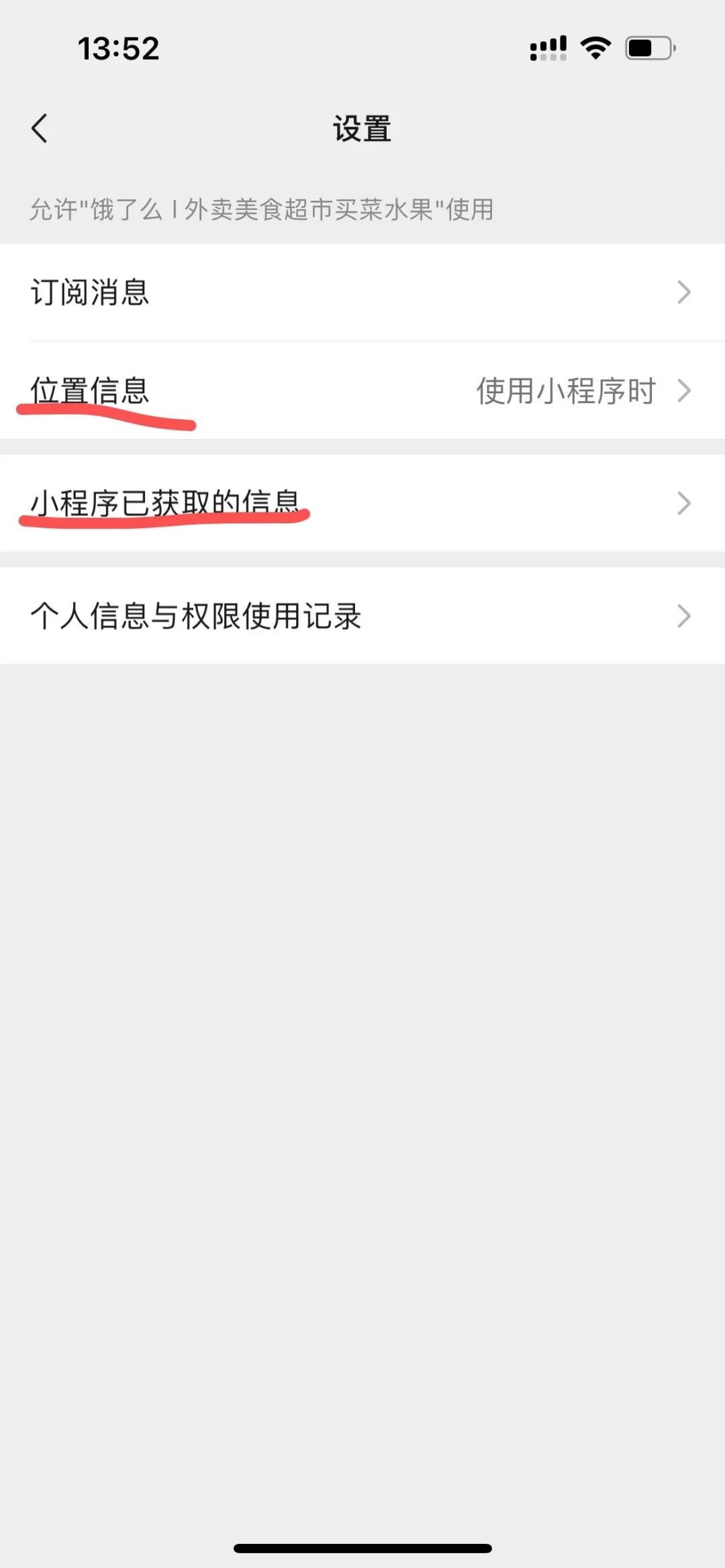Tap the clock showing 13:52
This screenshot has width=725, height=1568.
117,48
